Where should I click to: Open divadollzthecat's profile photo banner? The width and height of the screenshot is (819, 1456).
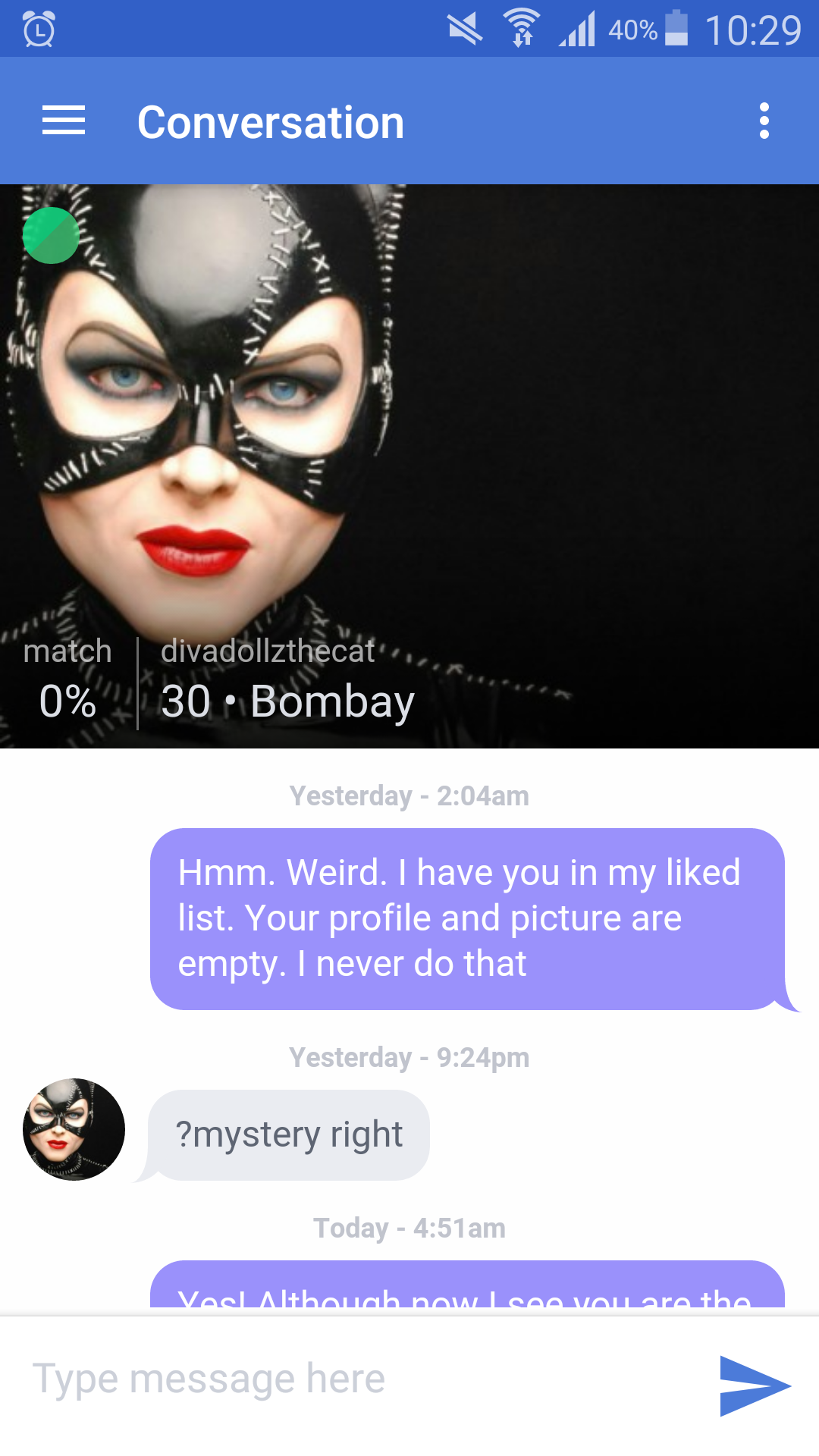[x=409, y=466]
